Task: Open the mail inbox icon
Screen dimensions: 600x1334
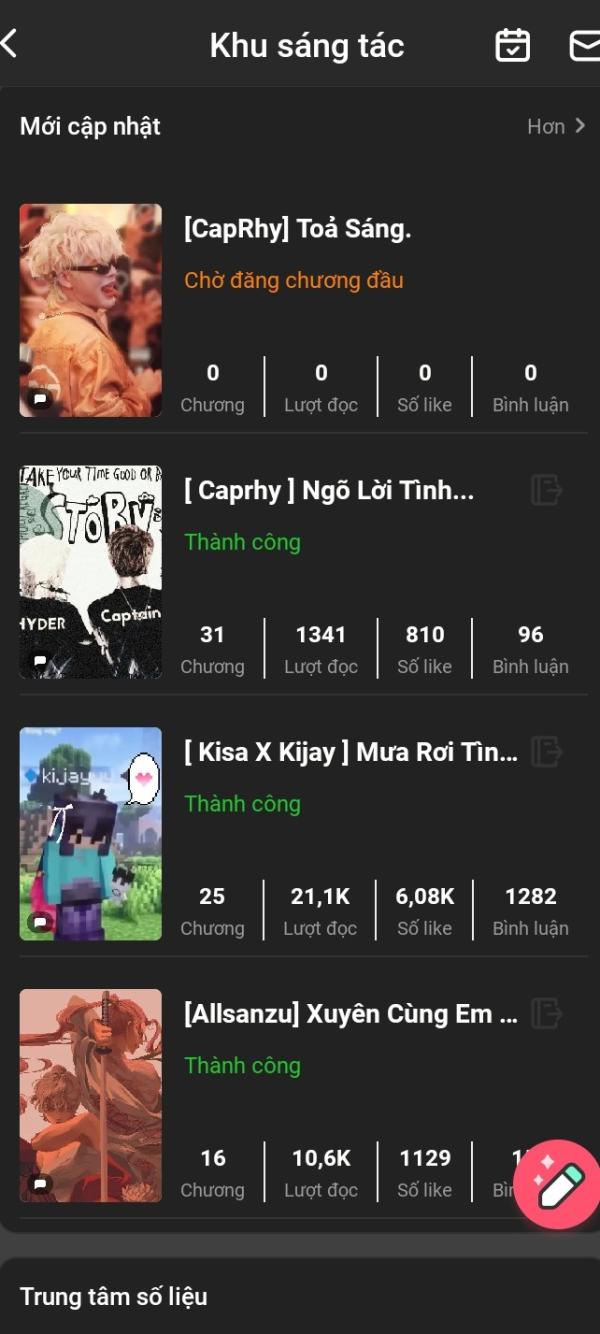Action: point(585,45)
